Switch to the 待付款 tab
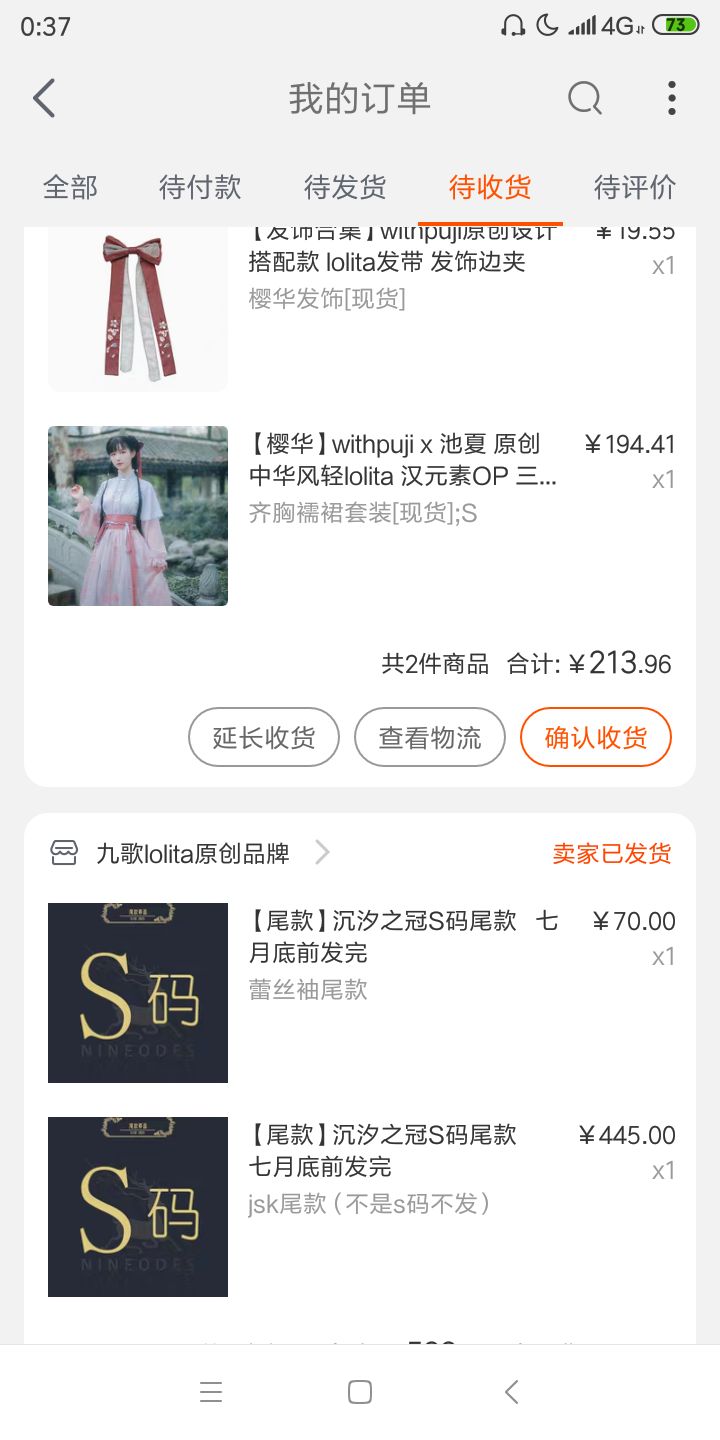The image size is (720, 1440). [200, 187]
